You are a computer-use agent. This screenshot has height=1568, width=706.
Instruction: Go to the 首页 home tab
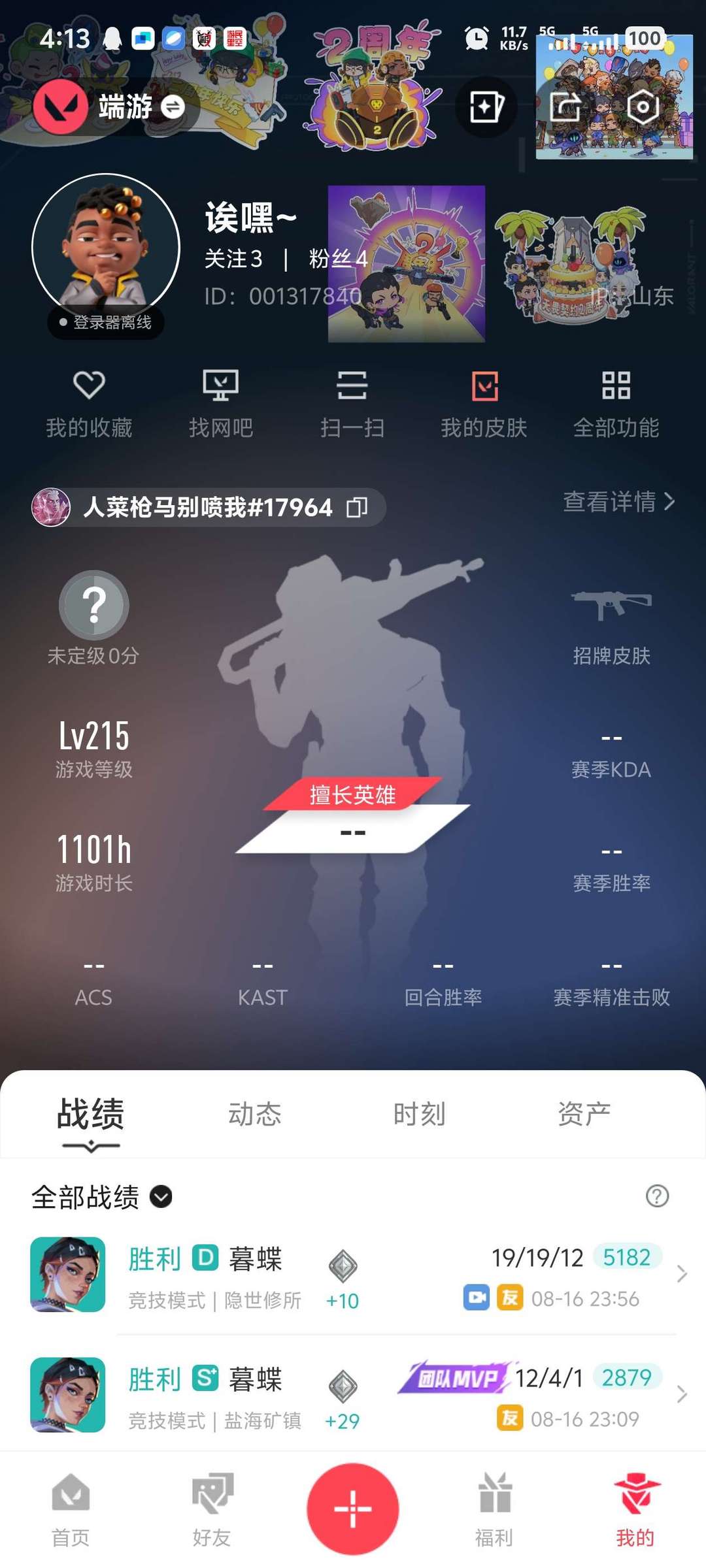pos(71,1510)
